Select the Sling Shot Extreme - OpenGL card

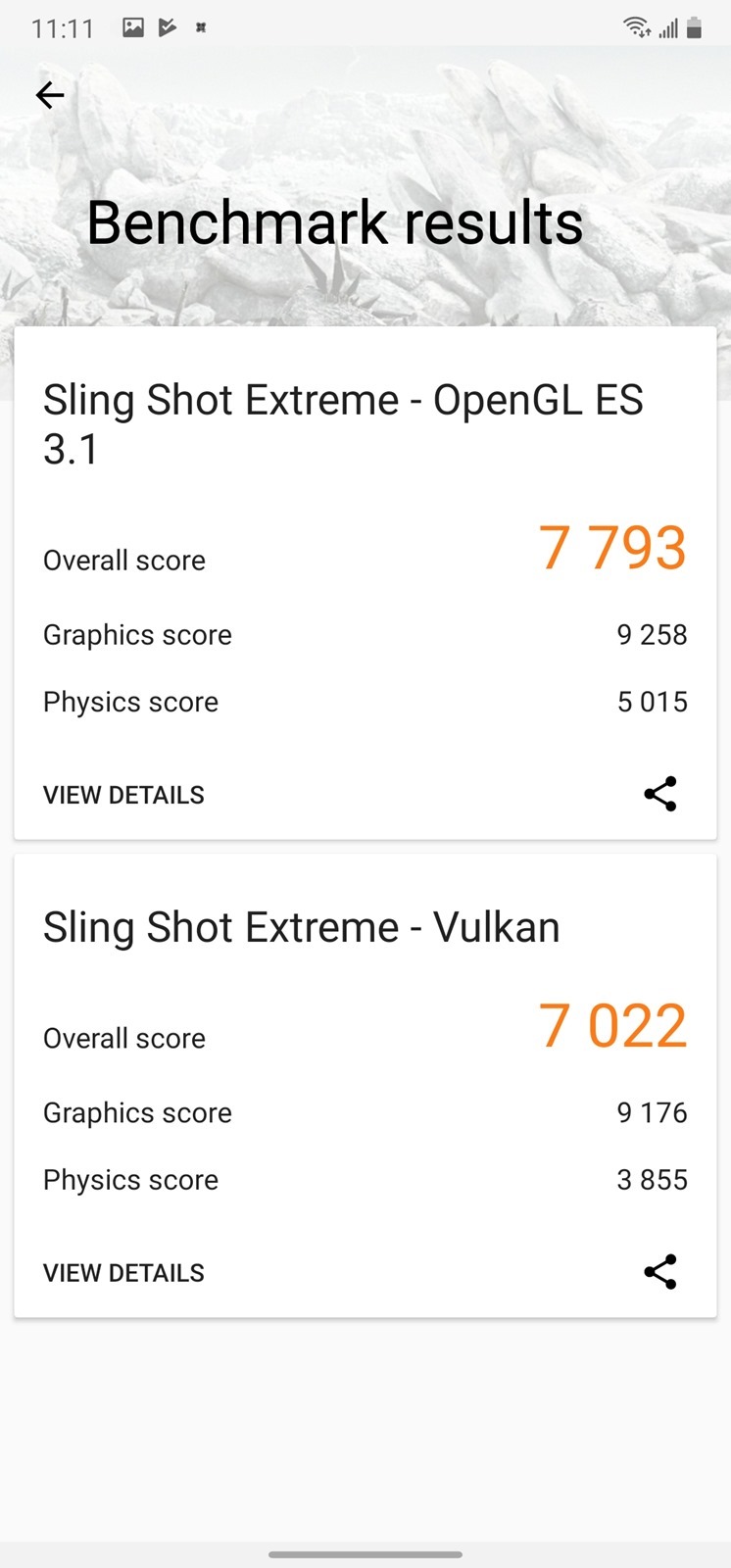365,583
